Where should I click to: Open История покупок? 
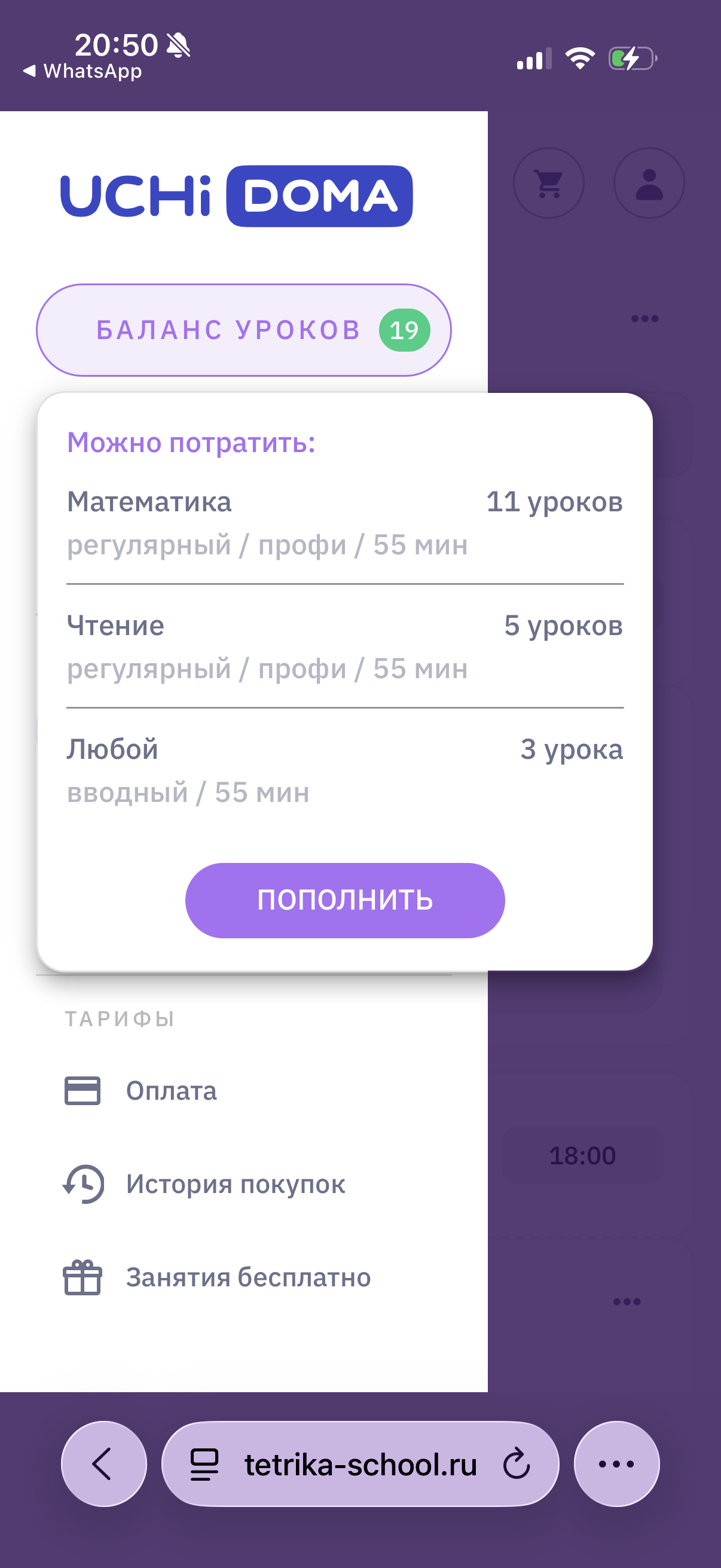pyautogui.click(x=235, y=1184)
